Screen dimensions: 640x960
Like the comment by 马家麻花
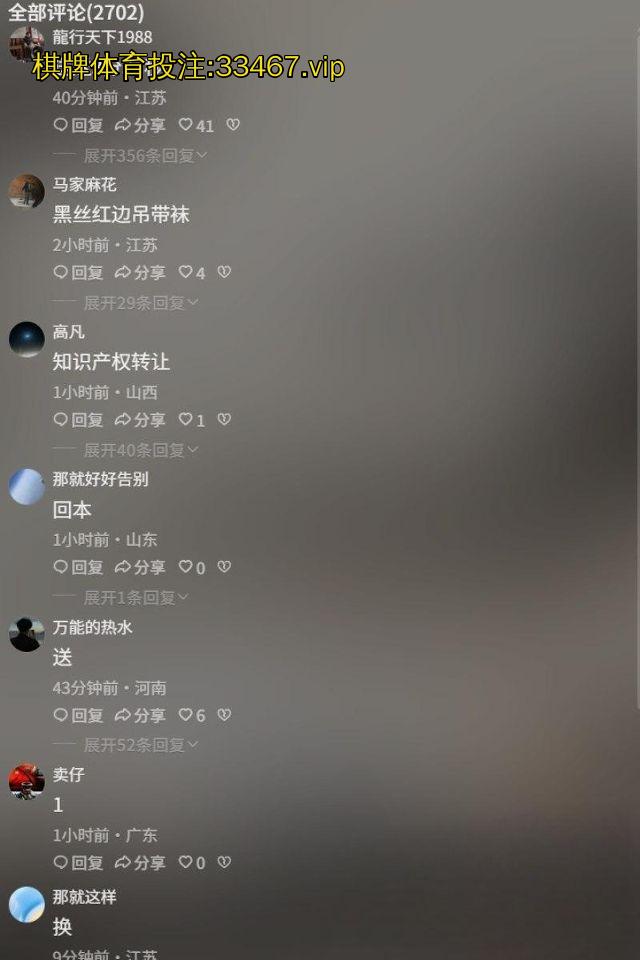tap(186, 272)
